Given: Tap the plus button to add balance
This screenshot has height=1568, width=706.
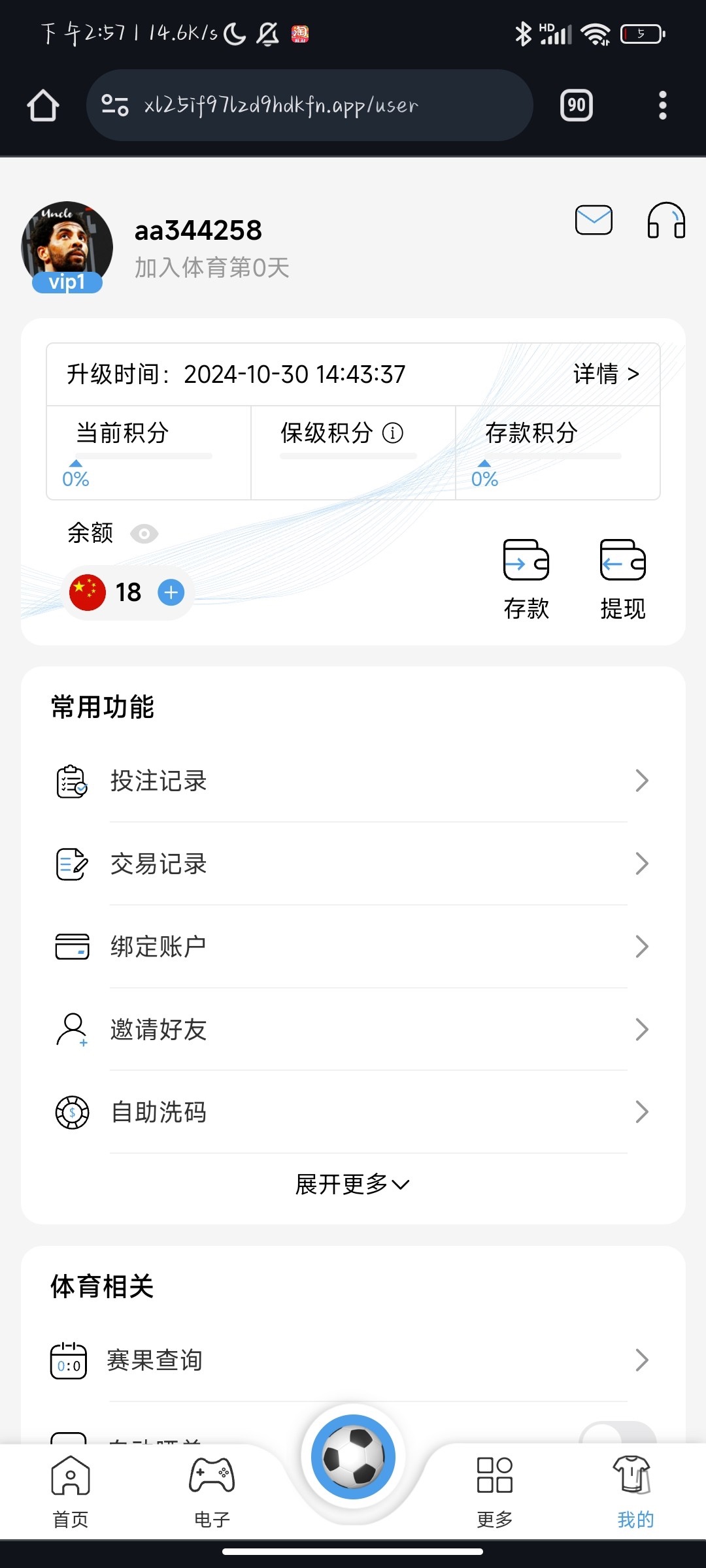Looking at the screenshot, I should pyautogui.click(x=171, y=593).
